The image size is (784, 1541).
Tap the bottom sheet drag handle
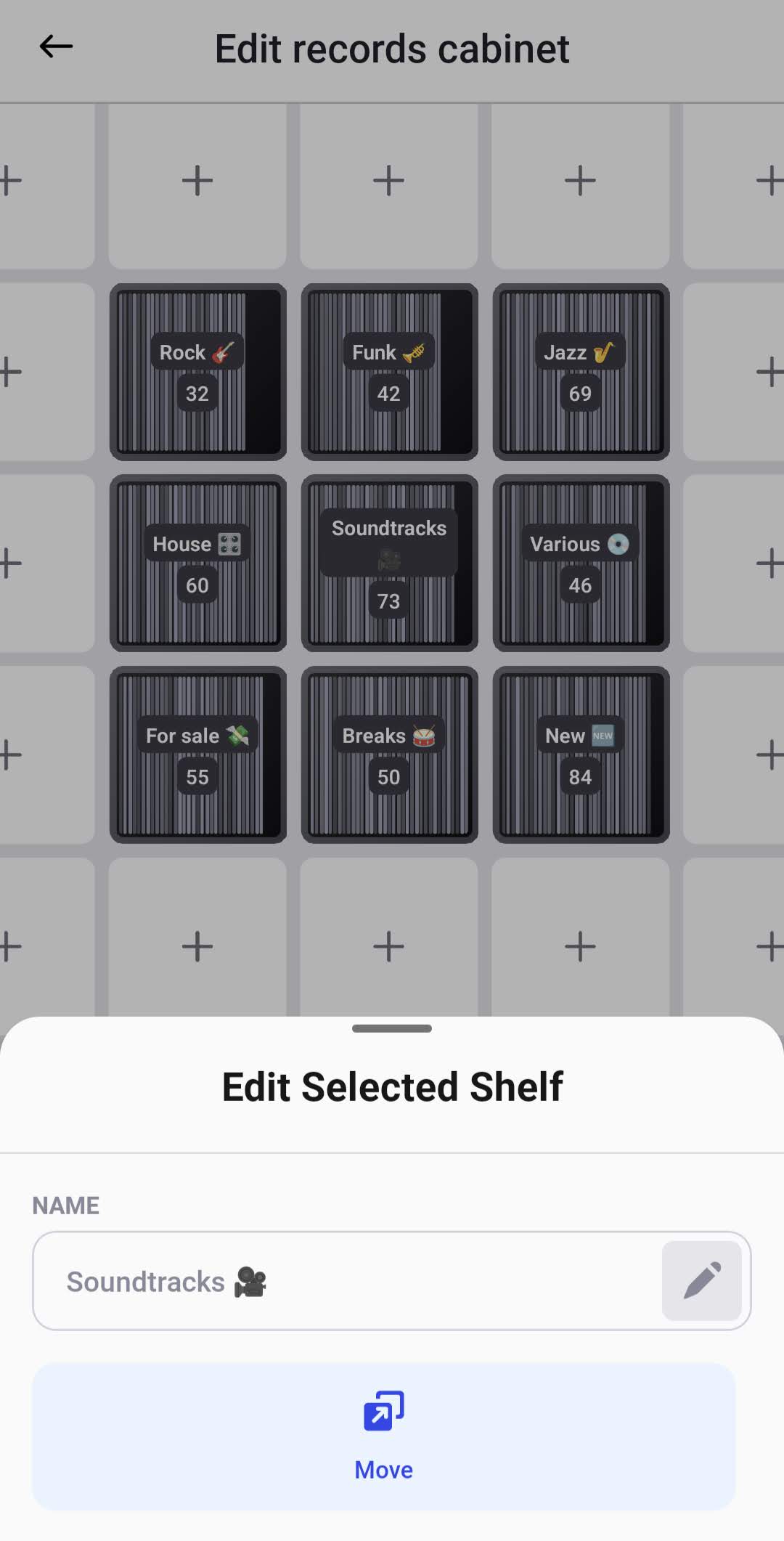point(392,1028)
